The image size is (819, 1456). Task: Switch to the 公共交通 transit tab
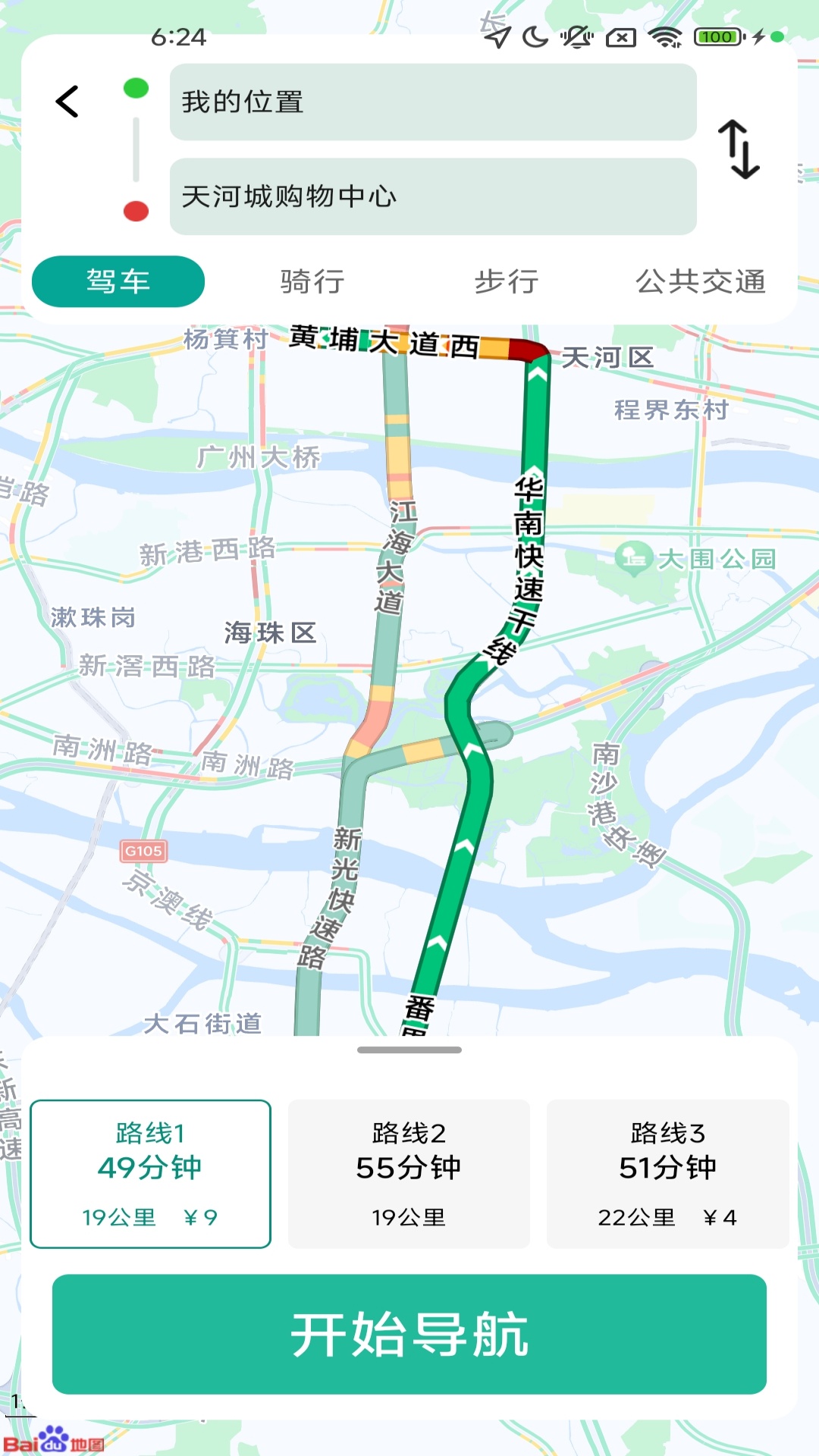coord(701,281)
